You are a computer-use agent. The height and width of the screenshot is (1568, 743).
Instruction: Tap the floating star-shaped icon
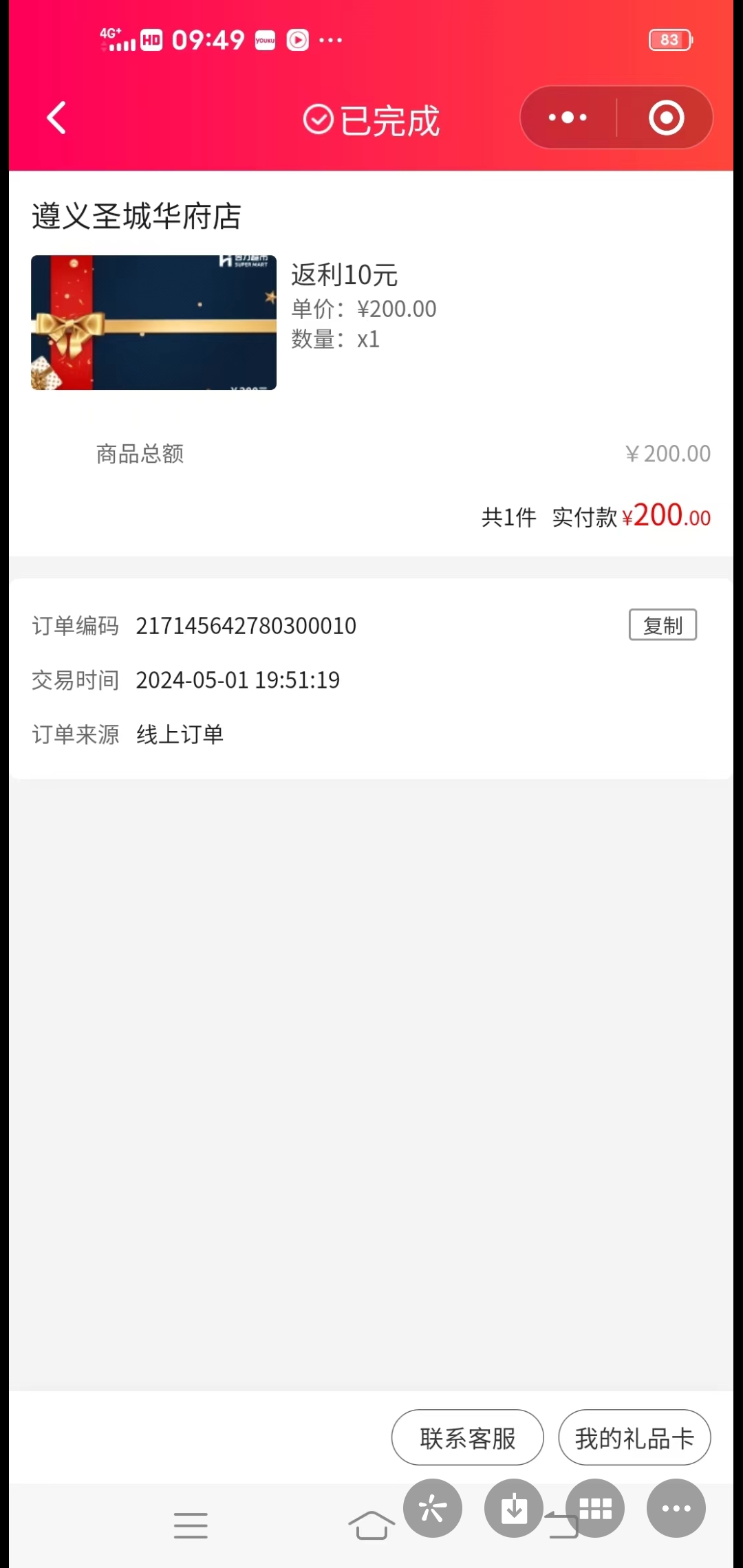click(433, 1509)
